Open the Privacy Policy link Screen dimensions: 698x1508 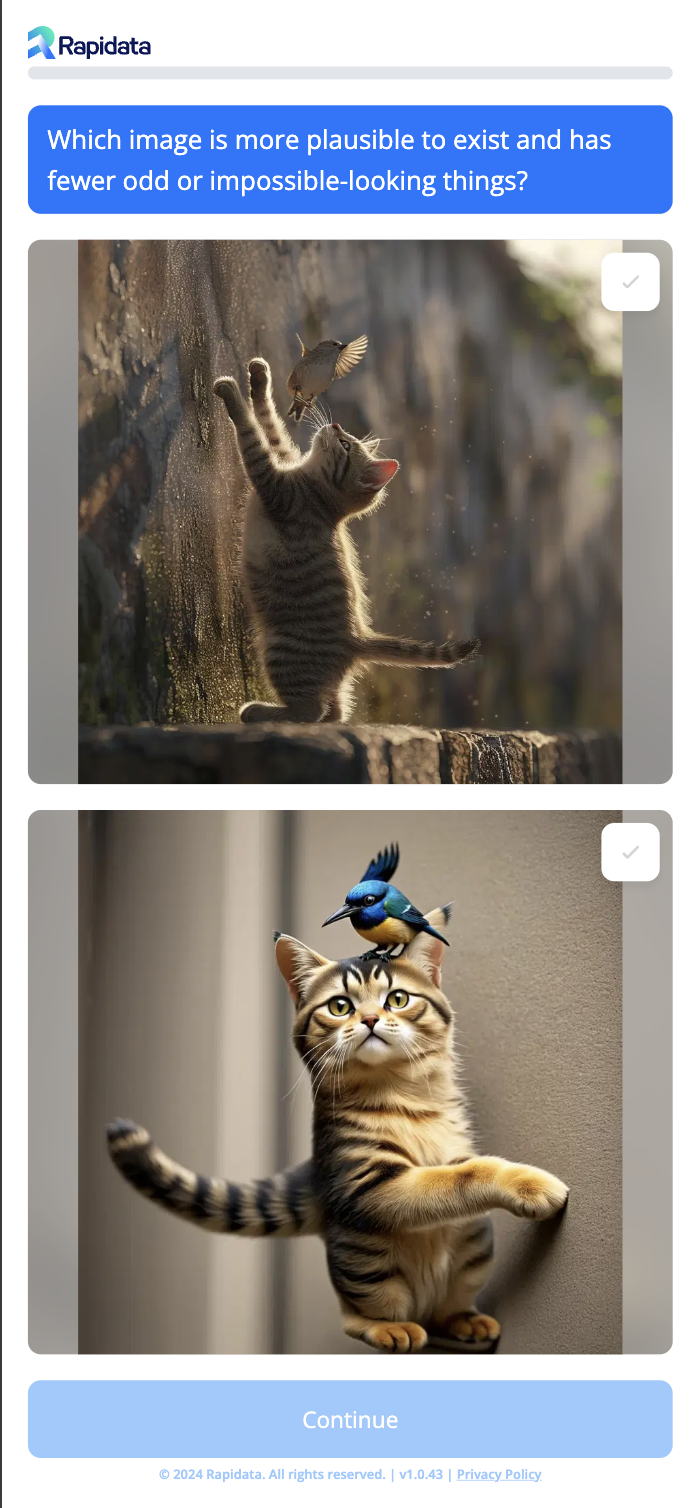tap(498, 1474)
